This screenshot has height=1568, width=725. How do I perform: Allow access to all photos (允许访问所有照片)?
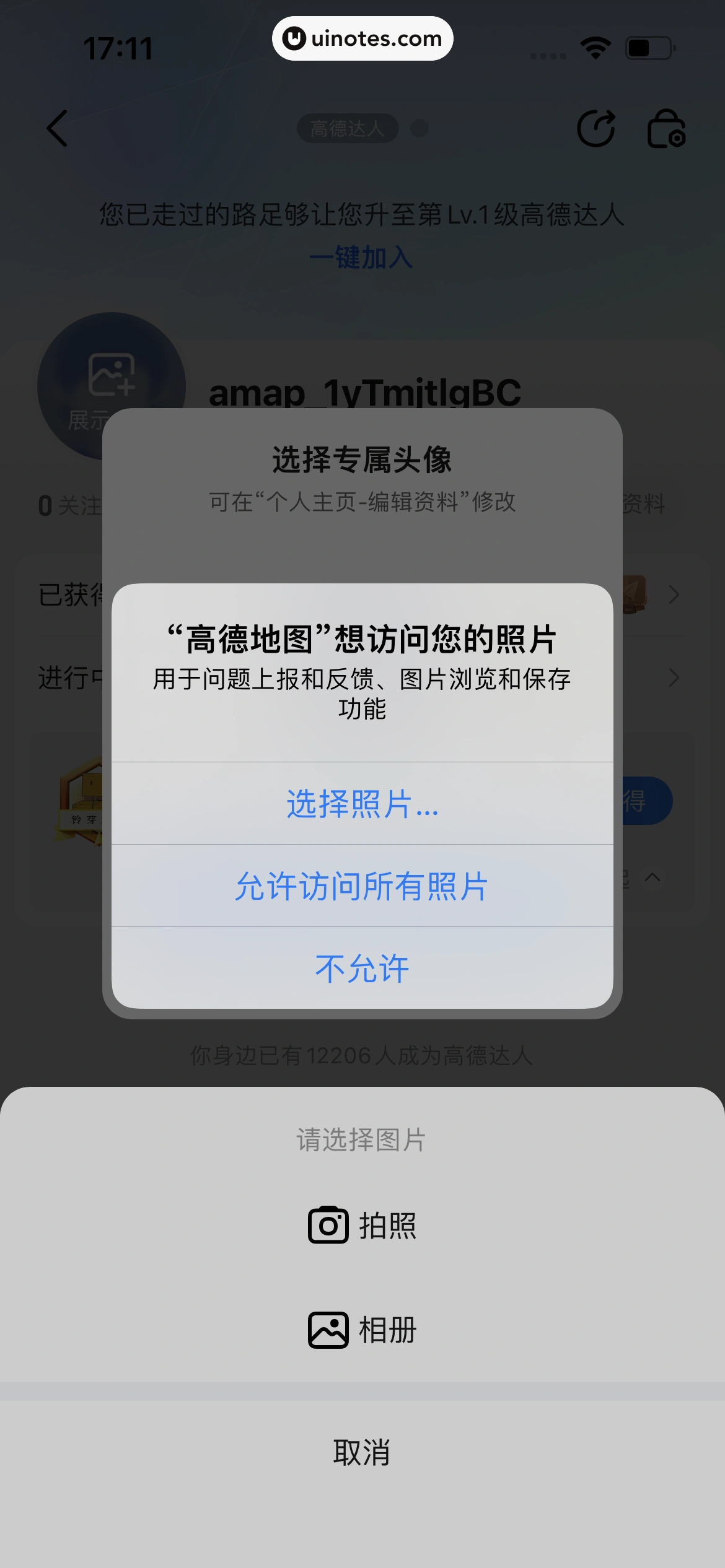pos(362,886)
